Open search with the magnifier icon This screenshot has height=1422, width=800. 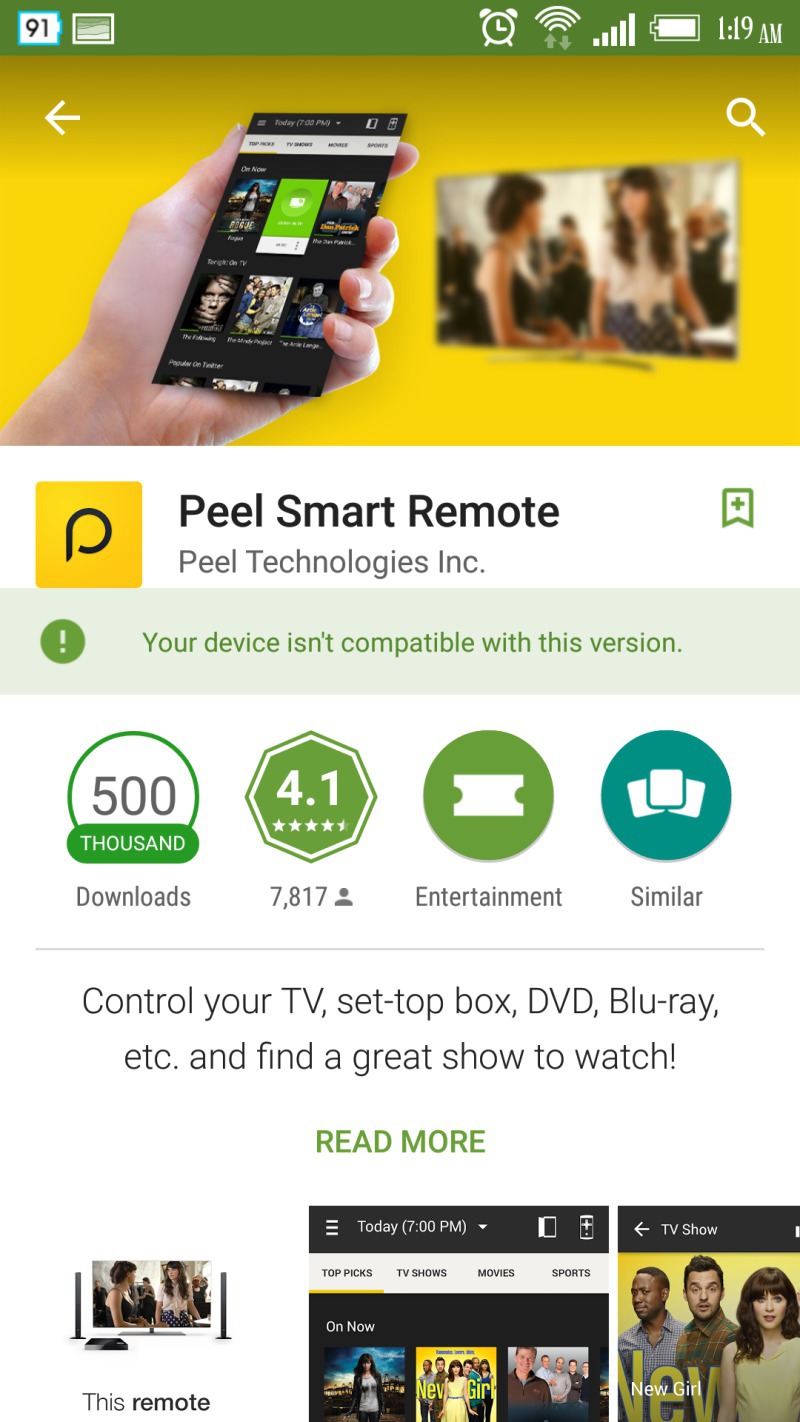[x=745, y=118]
